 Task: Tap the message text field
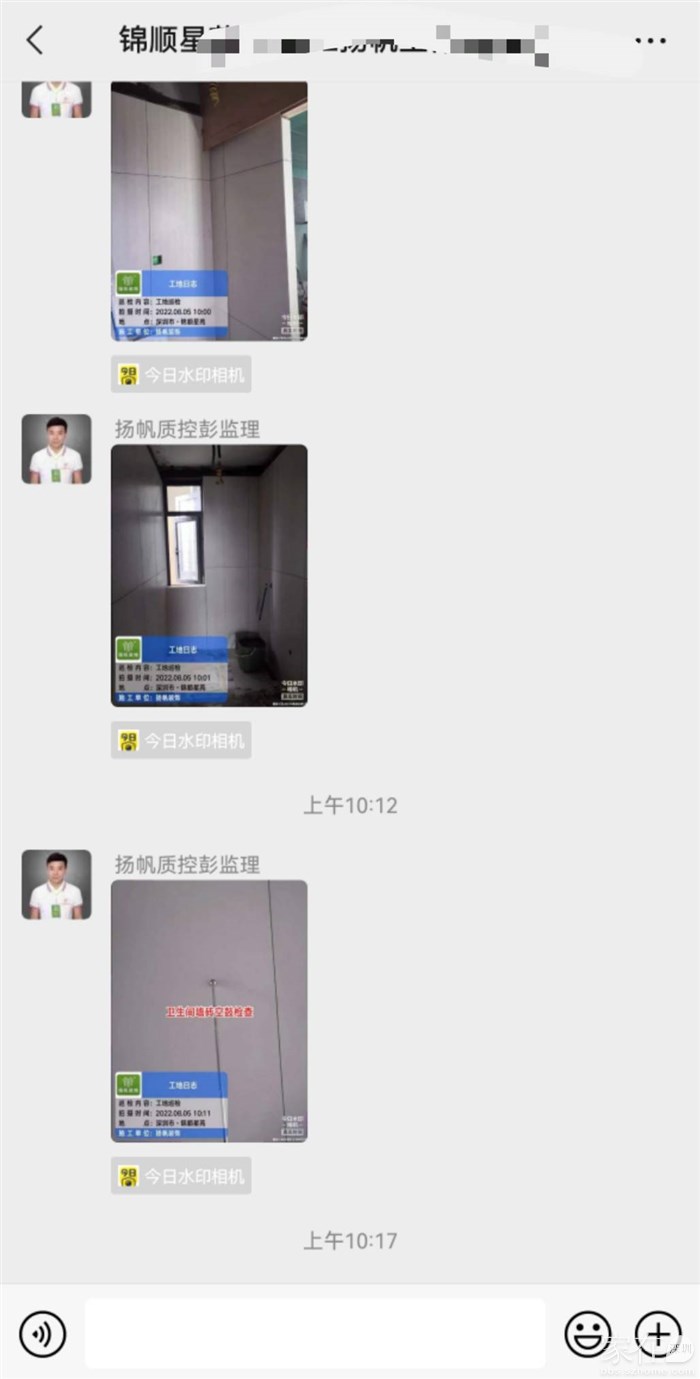(x=315, y=1333)
